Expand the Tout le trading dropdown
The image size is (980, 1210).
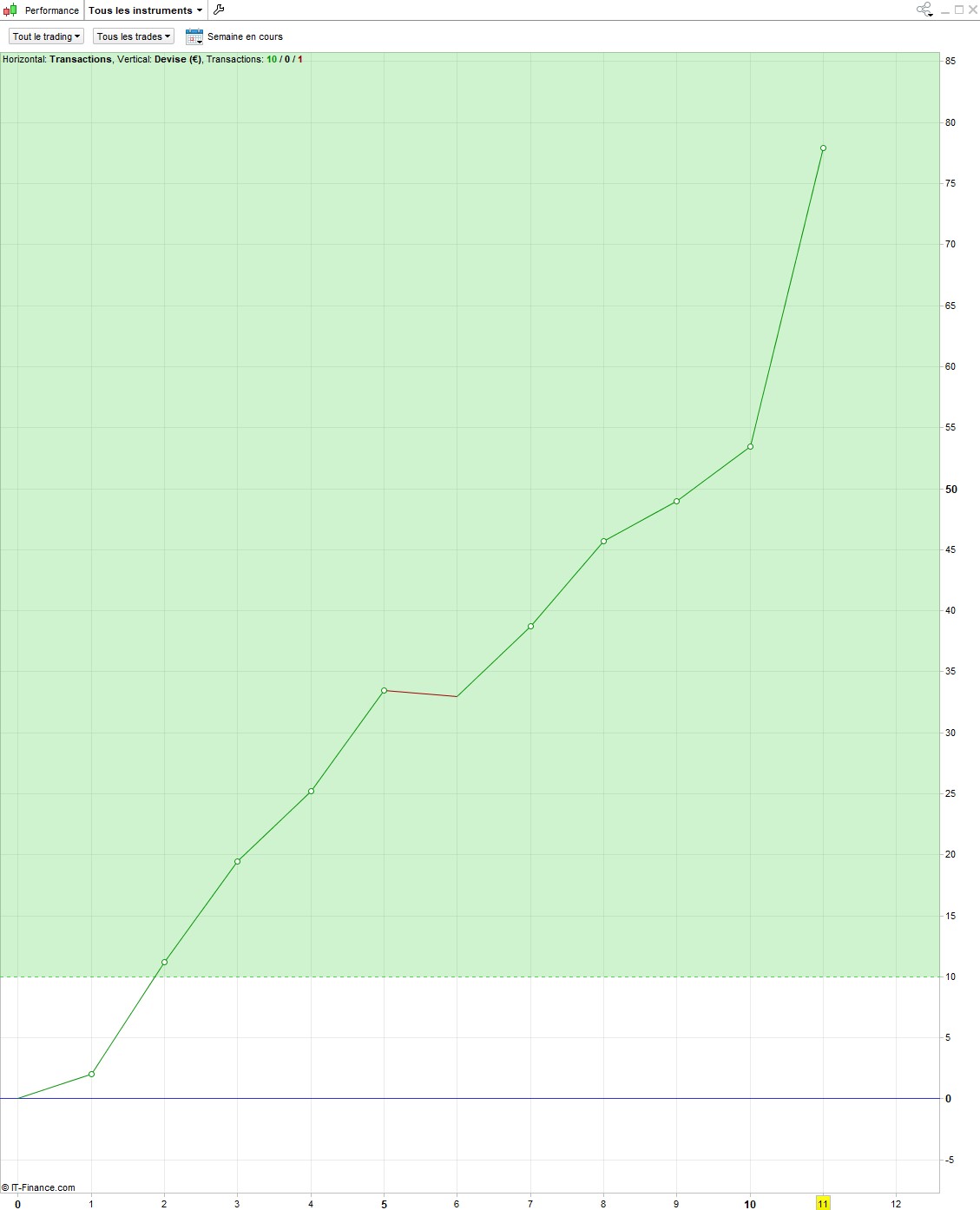(x=46, y=36)
